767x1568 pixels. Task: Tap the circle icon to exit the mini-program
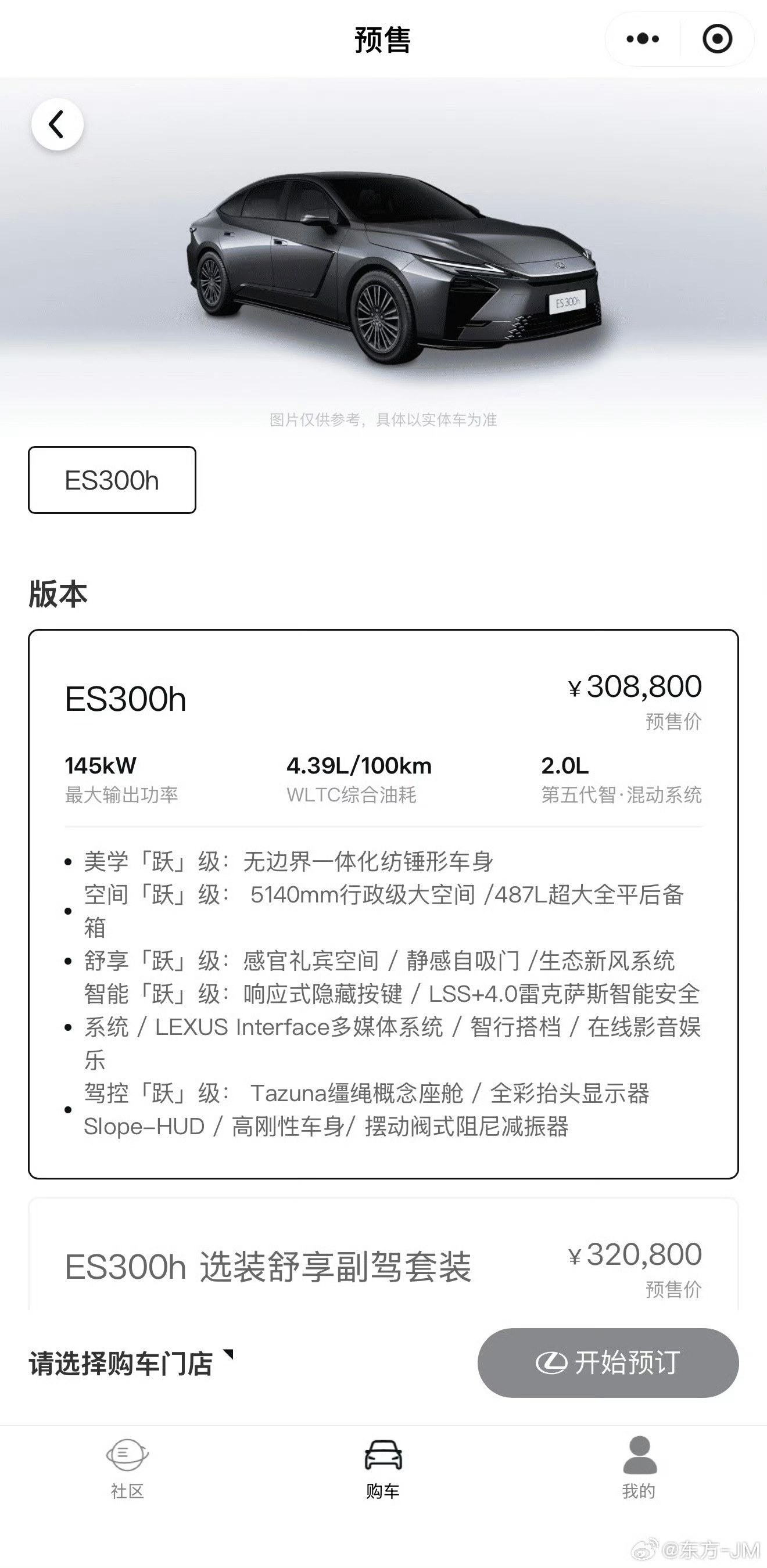717,38
